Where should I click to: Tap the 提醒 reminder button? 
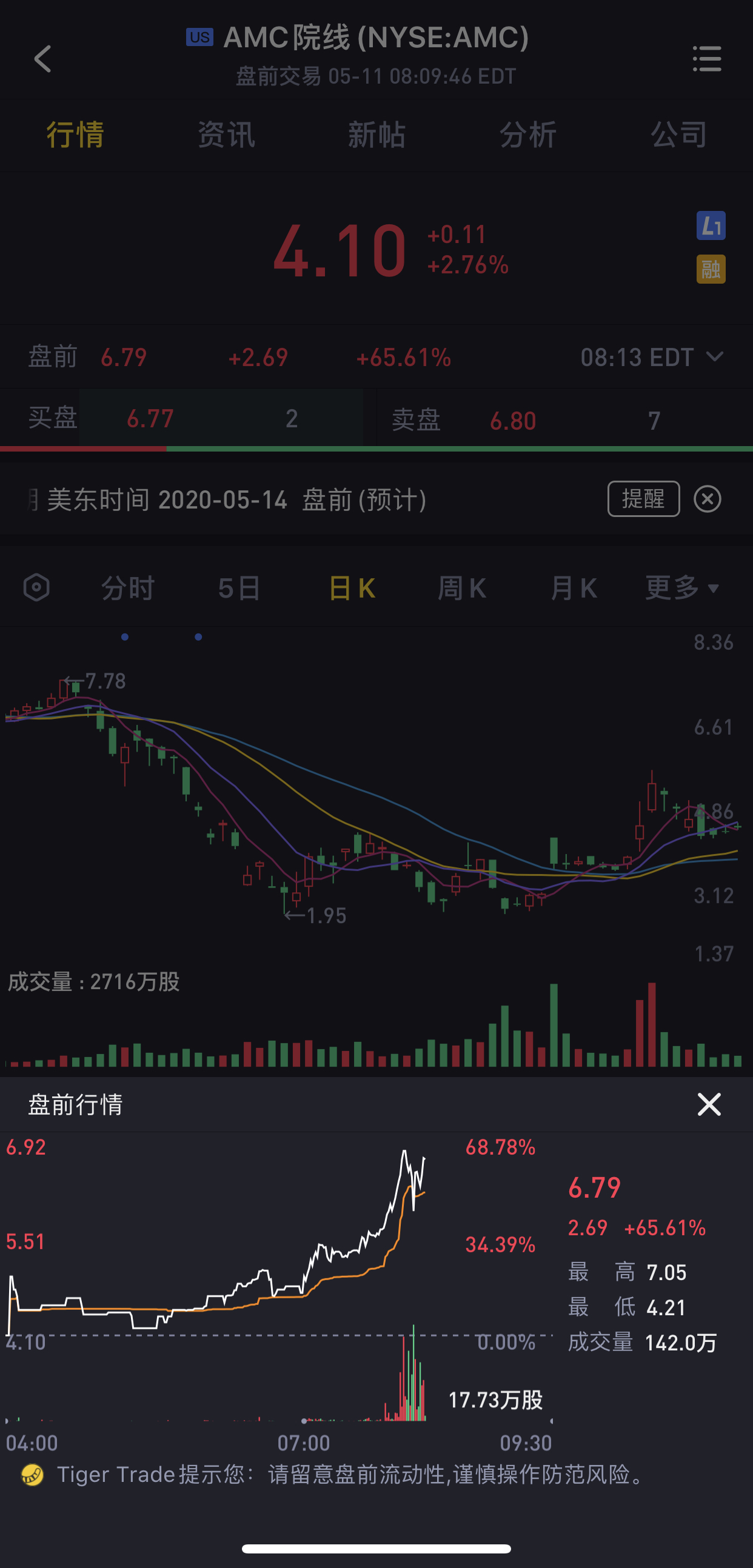(x=643, y=498)
